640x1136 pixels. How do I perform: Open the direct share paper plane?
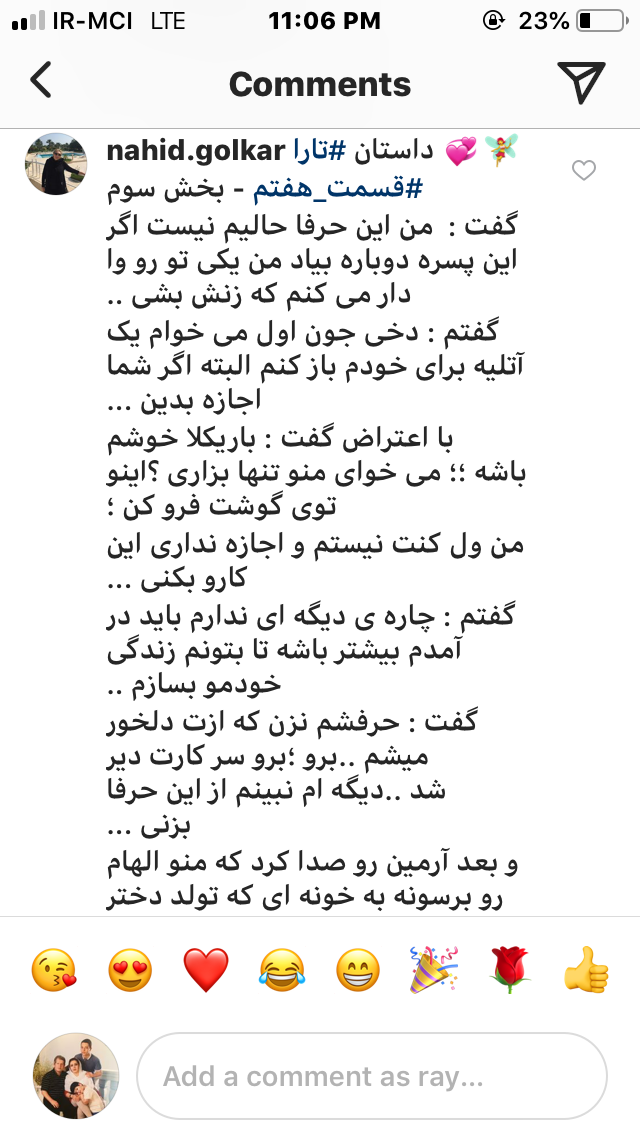pos(580,82)
